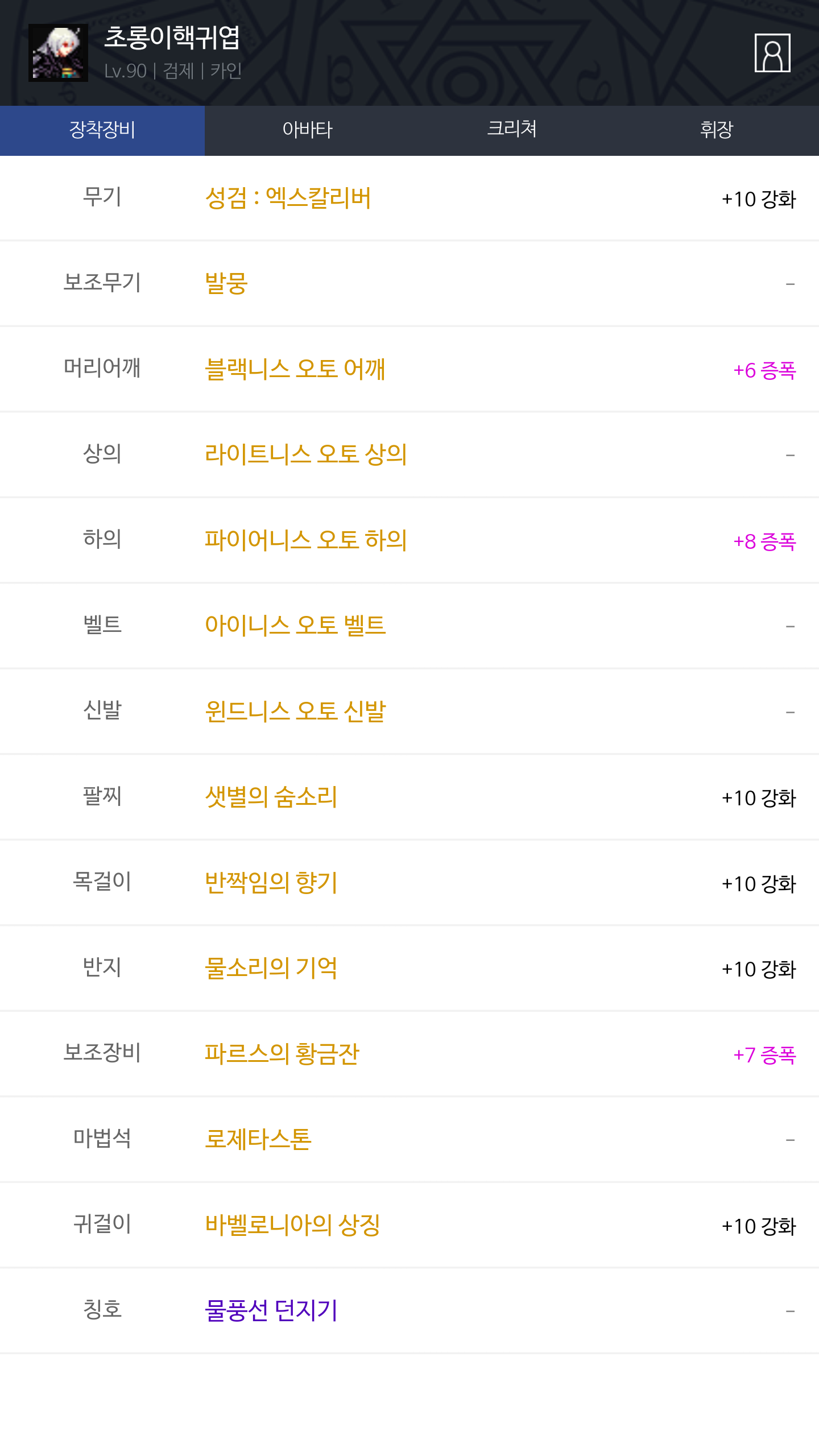Open earring 바벨로니아의 상징

[x=292, y=1225]
